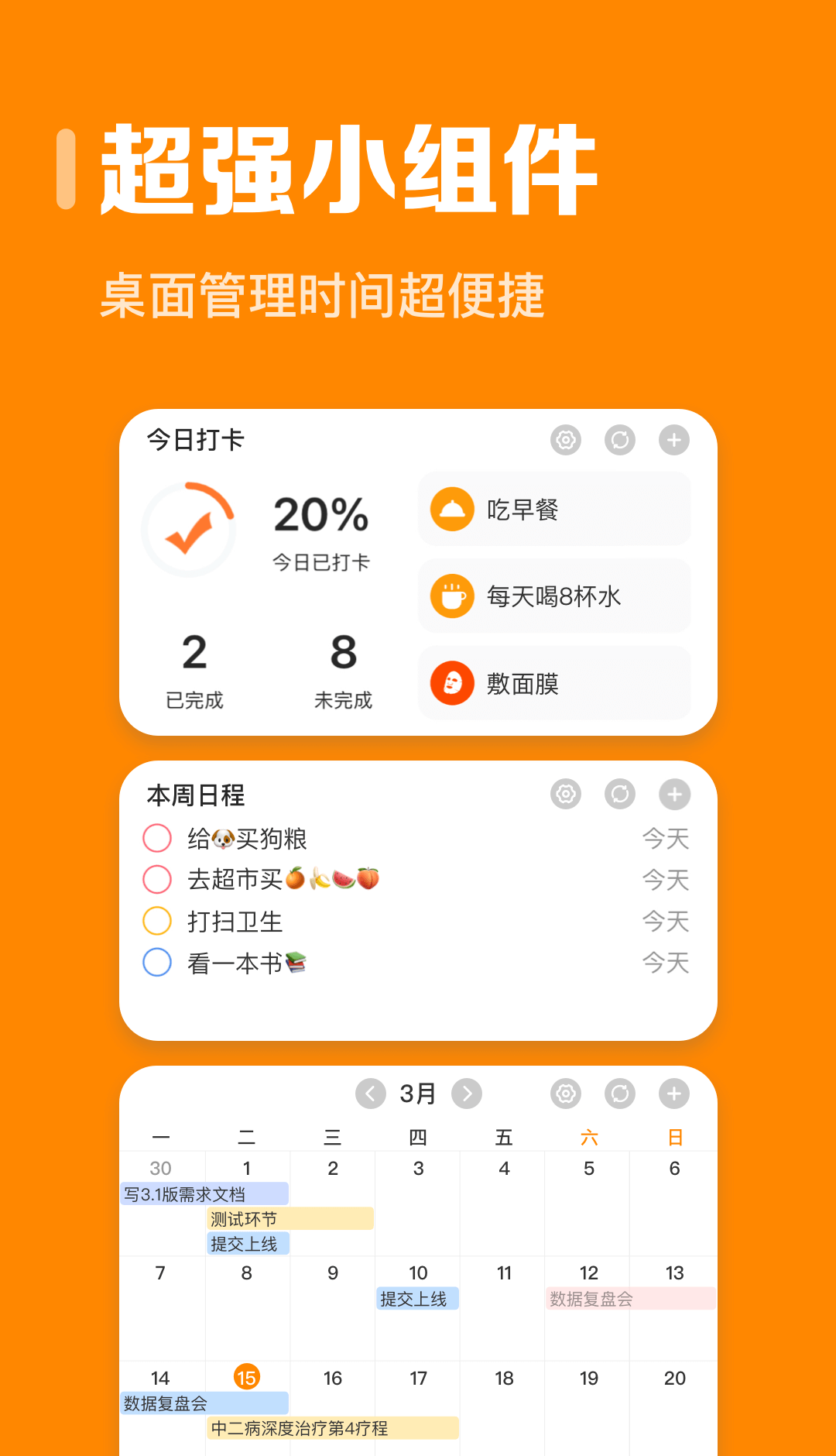This screenshot has width=836, height=1456.
Task: Mark 打扫卫生 as complete
Action: pyautogui.click(x=157, y=922)
